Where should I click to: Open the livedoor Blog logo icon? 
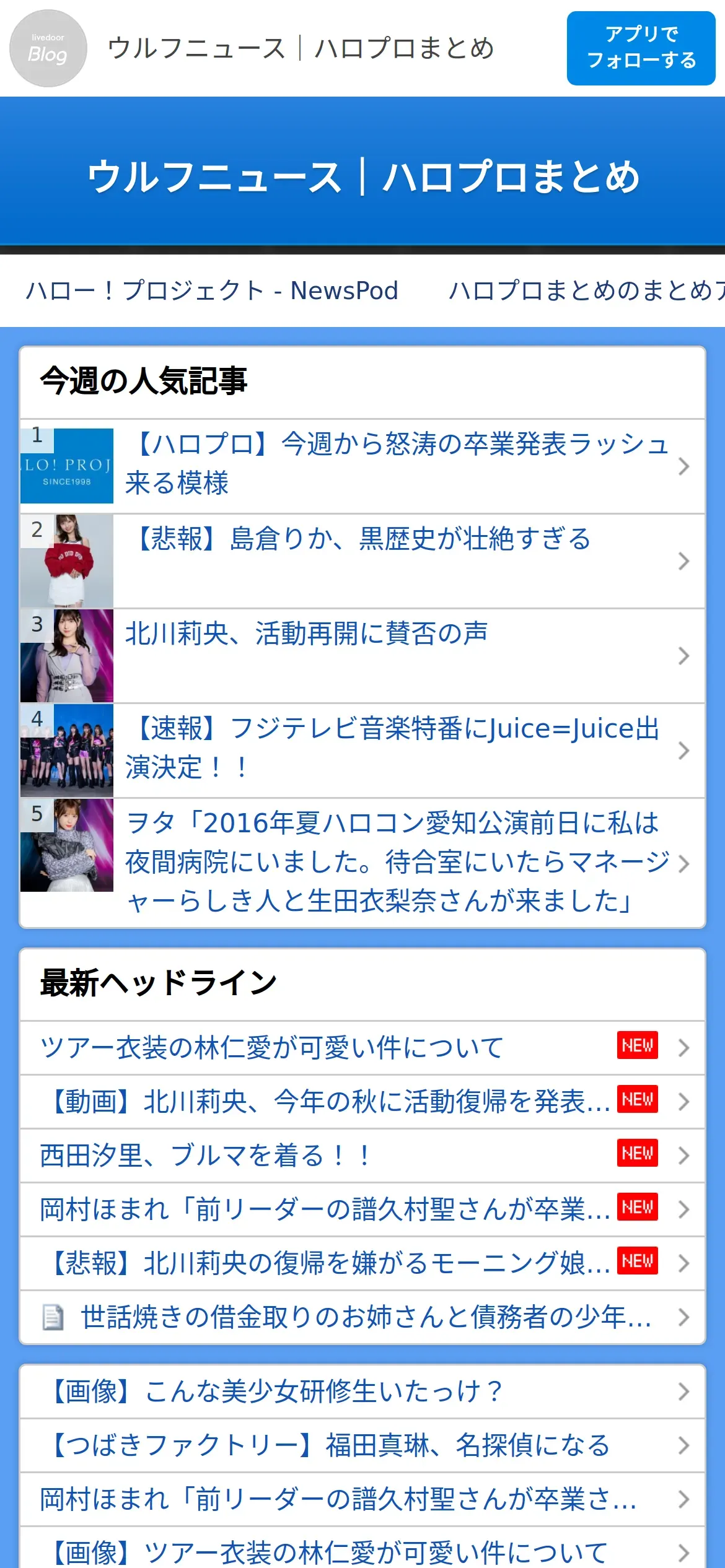[48, 48]
